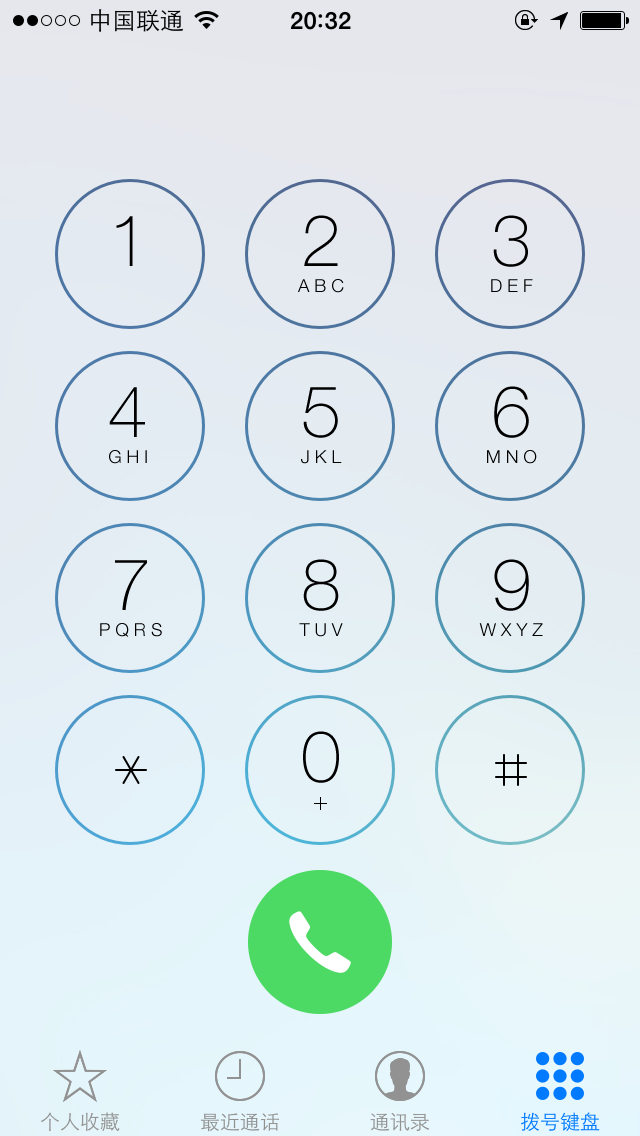
Task: Switch to the 个人收藏 favorites tab
Action: [x=80, y=1090]
